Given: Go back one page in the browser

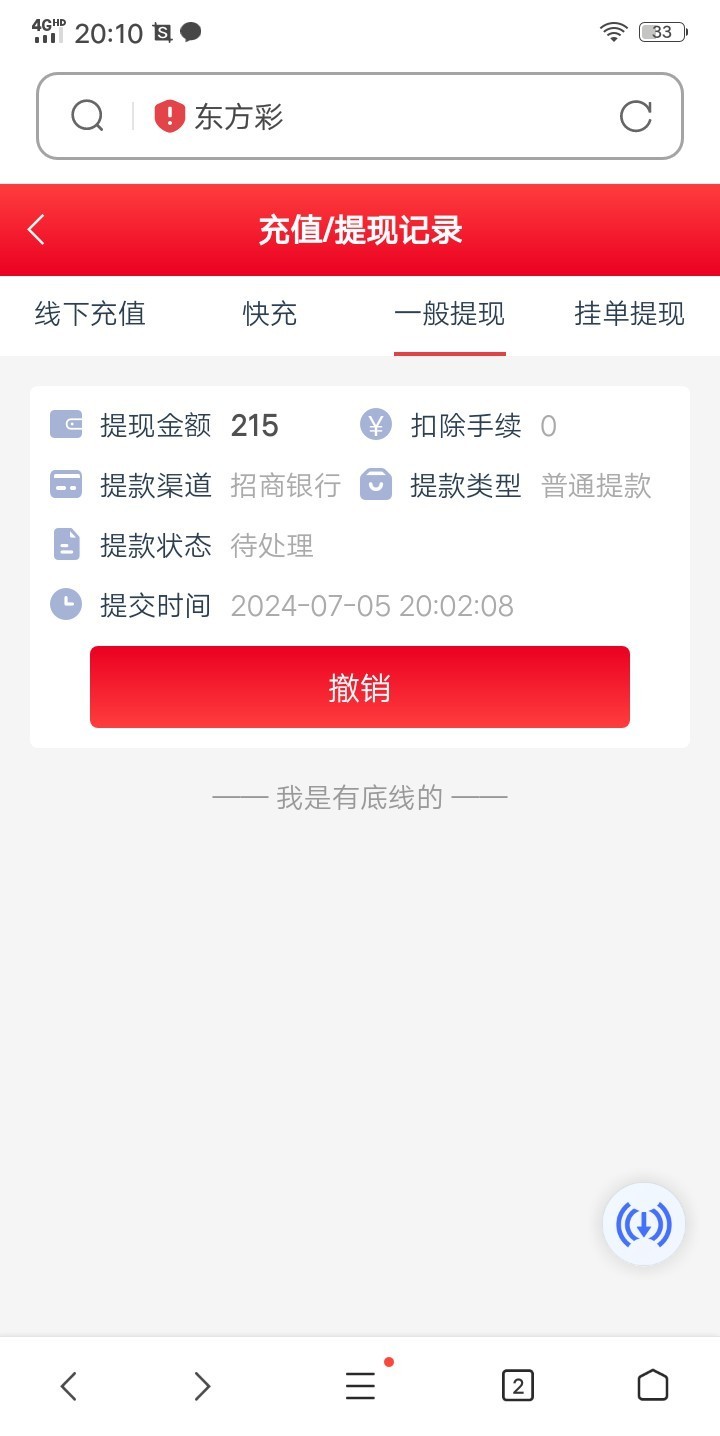Looking at the screenshot, I should 68,1386.
